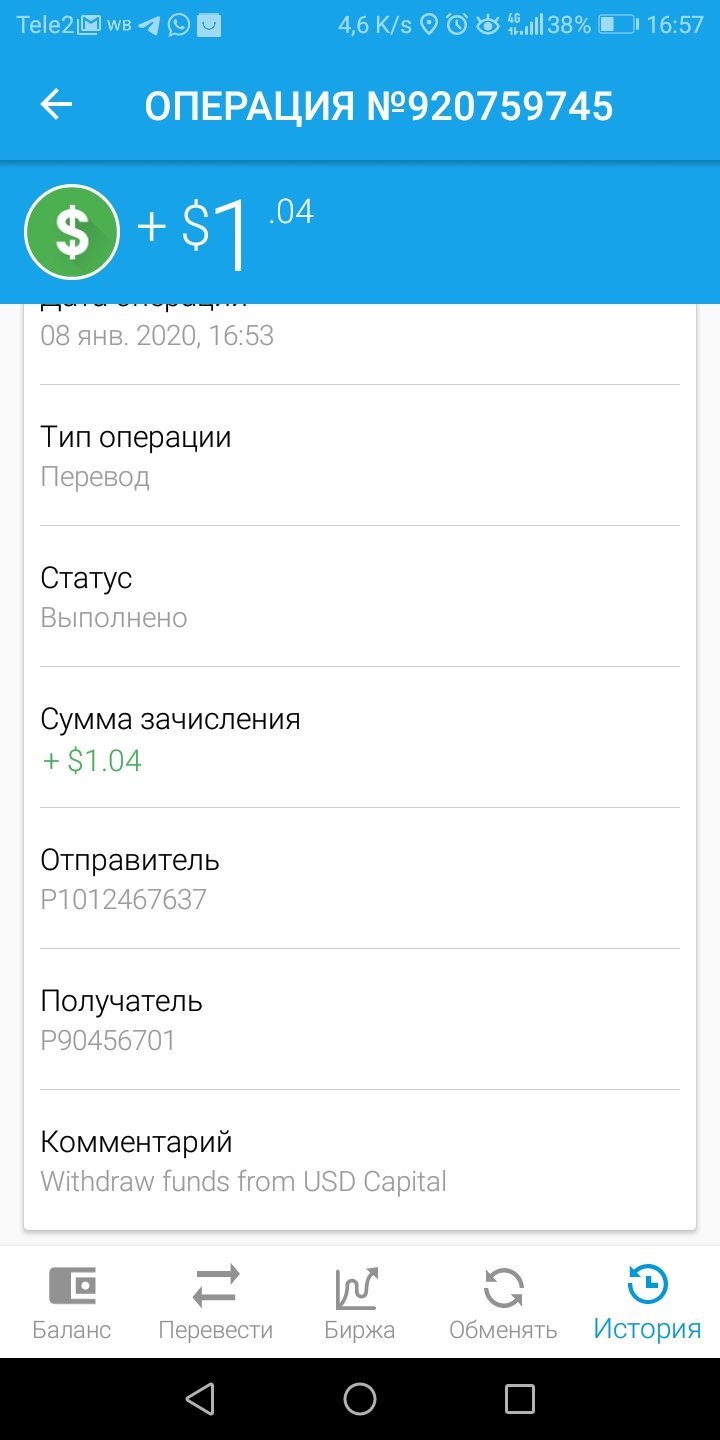This screenshot has width=720, height=1440.
Task: Select the Обменять tab
Action: [503, 1302]
